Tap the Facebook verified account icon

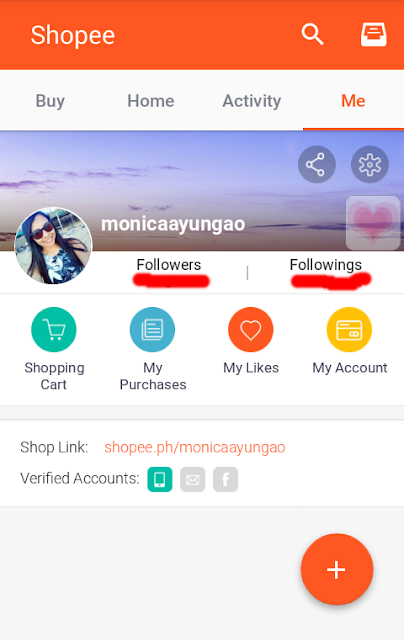(225, 480)
